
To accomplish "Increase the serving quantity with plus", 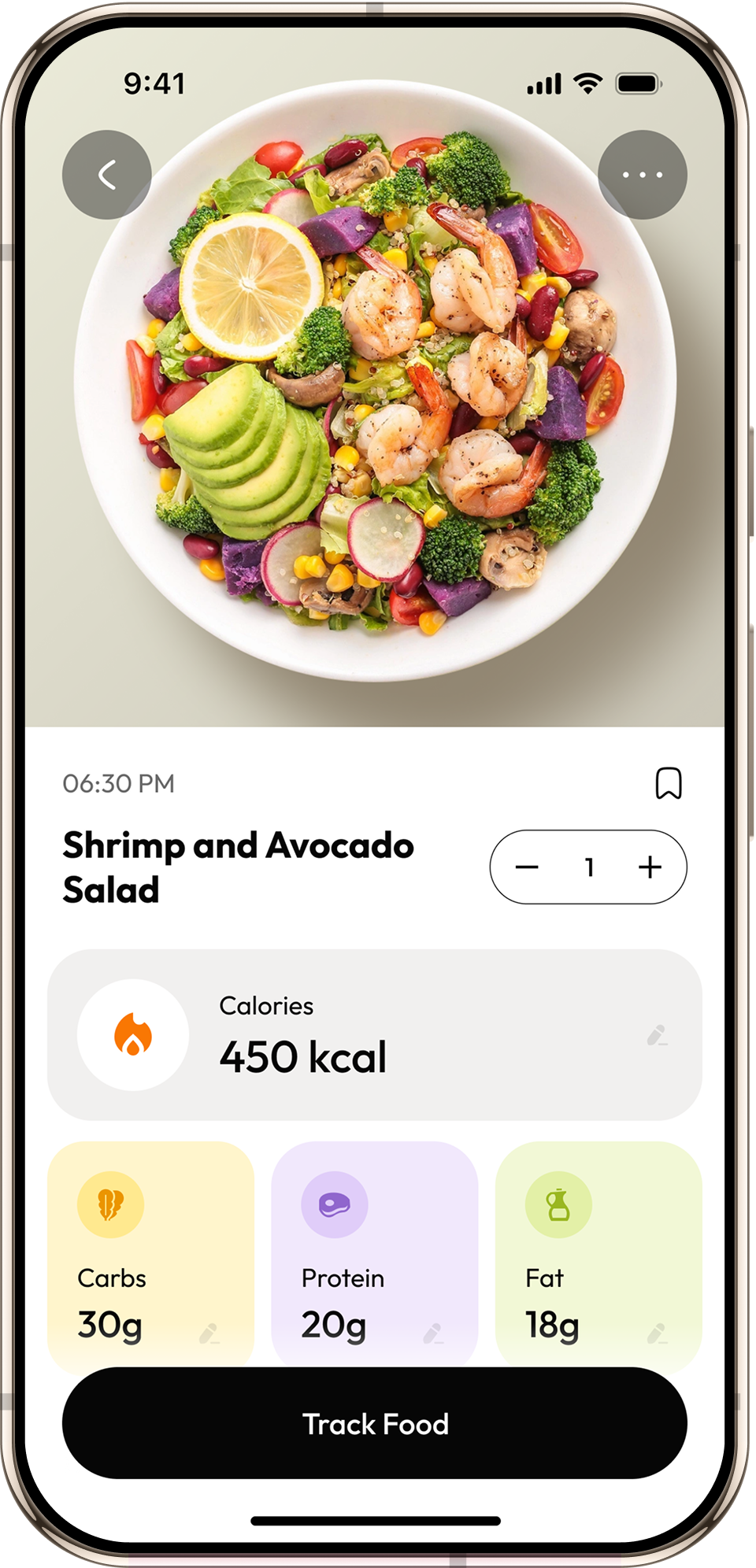I will [x=650, y=867].
